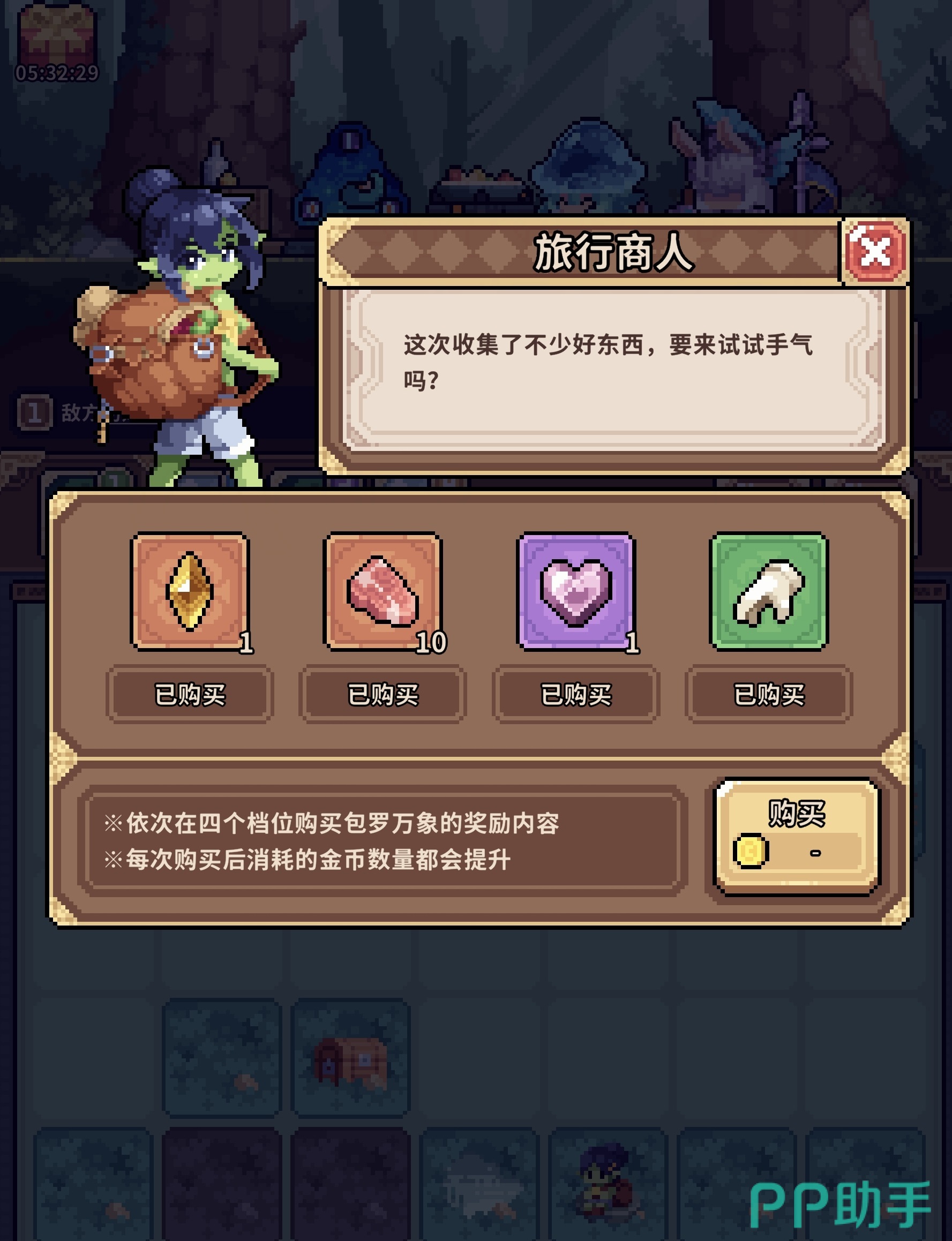View the pink heart gem item
The width and height of the screenshot is (952, 1241).
click(576, 591)
